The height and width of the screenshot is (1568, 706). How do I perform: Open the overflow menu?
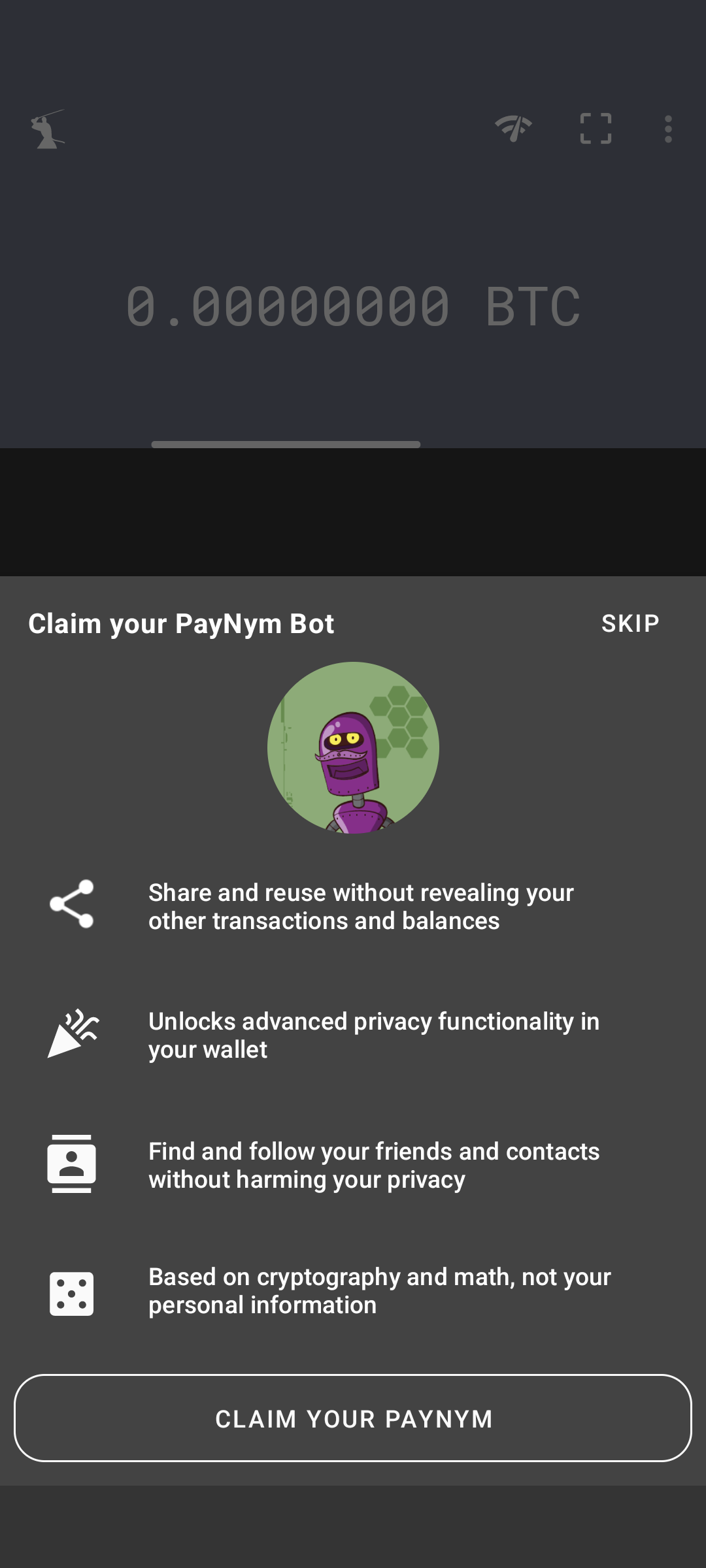click(667, 129)
